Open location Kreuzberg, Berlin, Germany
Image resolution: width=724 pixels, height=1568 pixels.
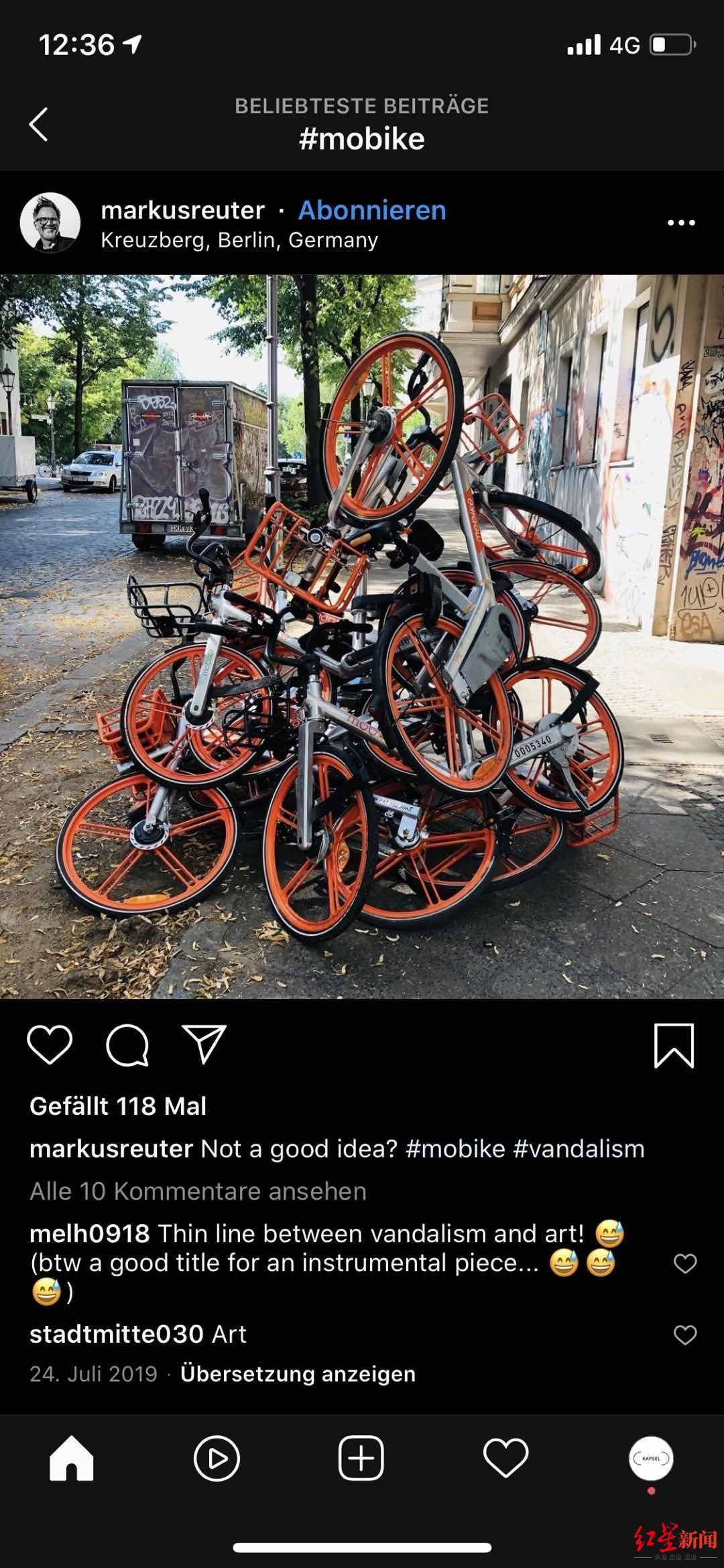point(239,240)
